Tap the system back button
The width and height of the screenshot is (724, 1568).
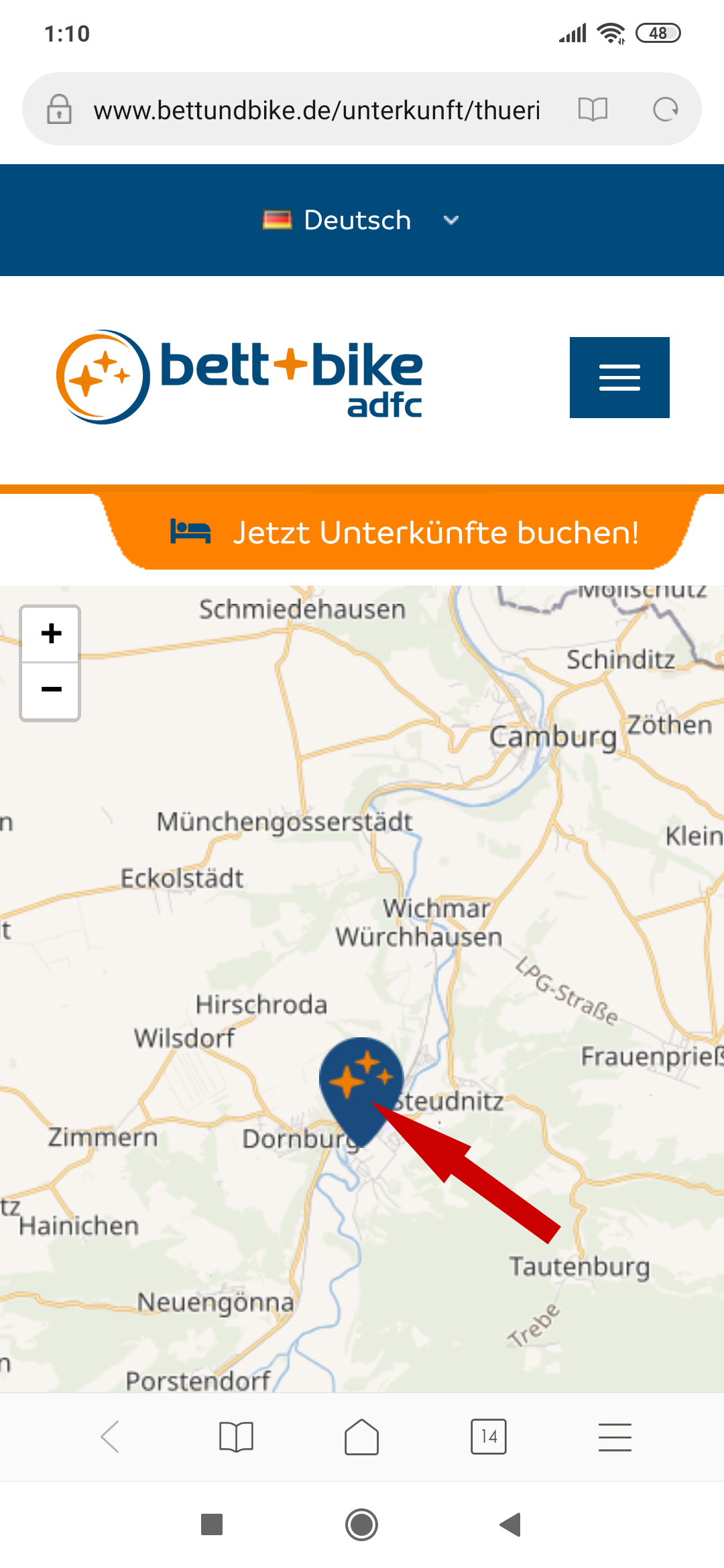tap(511, 1524)
